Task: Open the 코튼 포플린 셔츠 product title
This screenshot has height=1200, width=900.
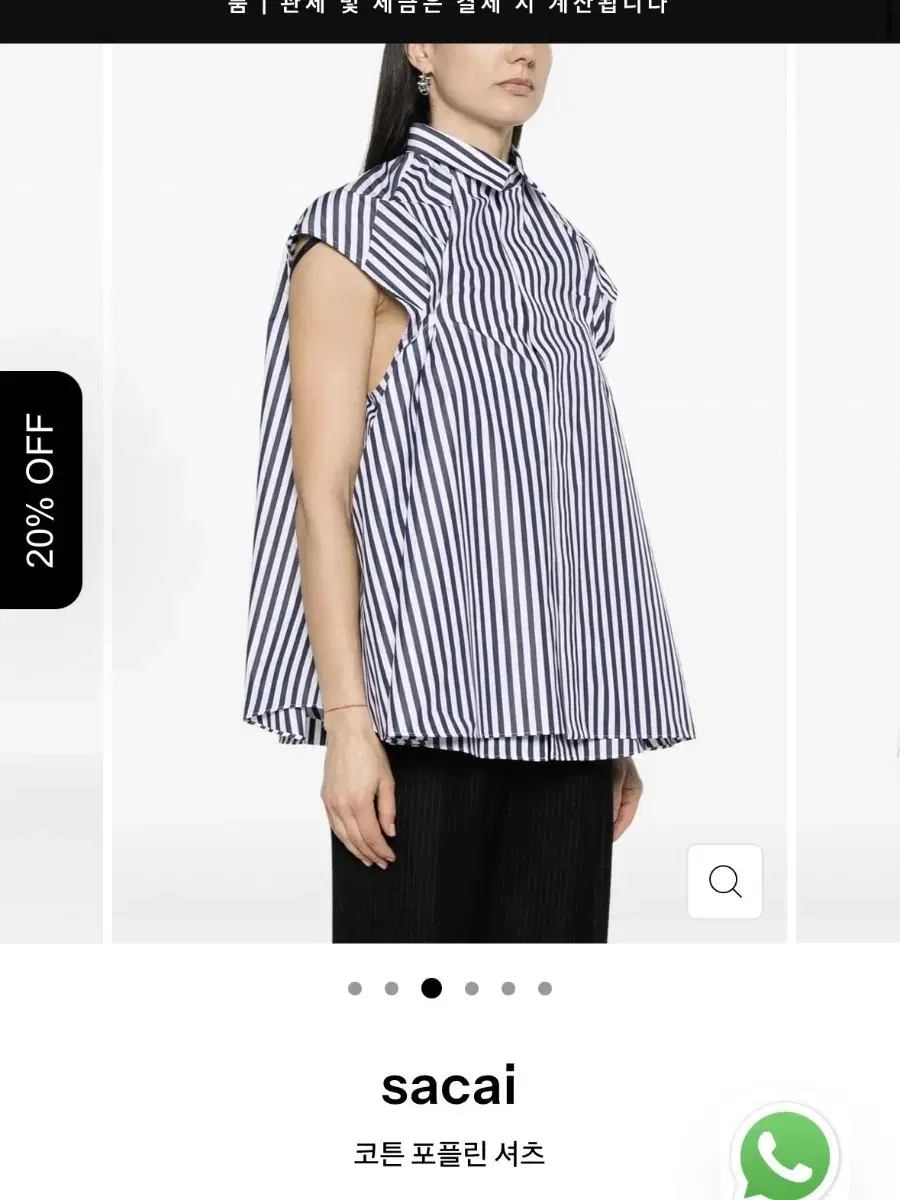Action: [450, 1152]
